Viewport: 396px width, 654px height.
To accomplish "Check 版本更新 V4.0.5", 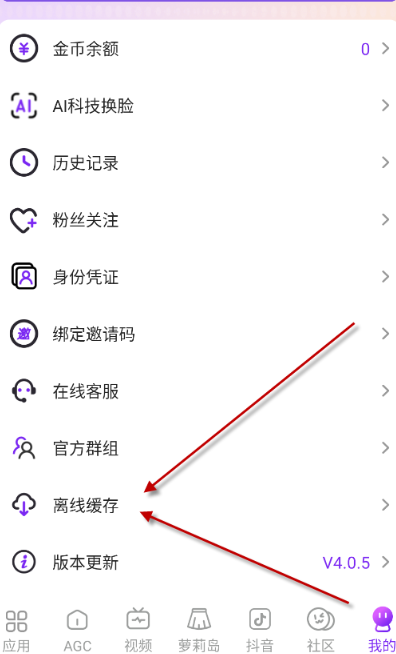I will 198,563.
